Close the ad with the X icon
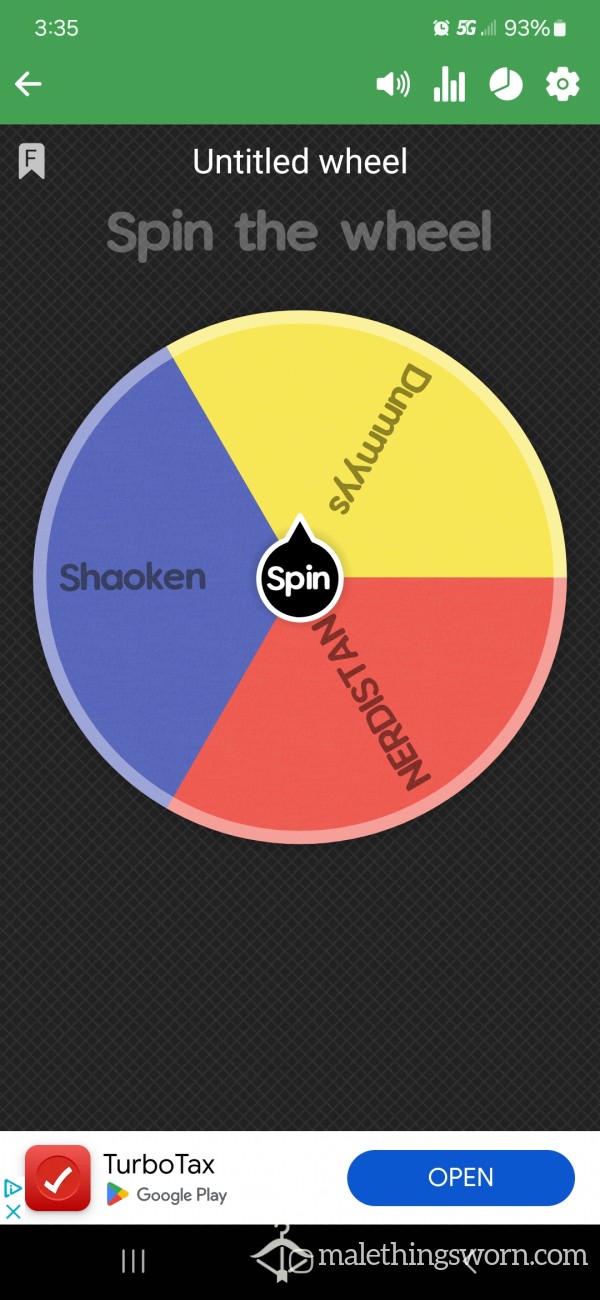 [14, 1211]
